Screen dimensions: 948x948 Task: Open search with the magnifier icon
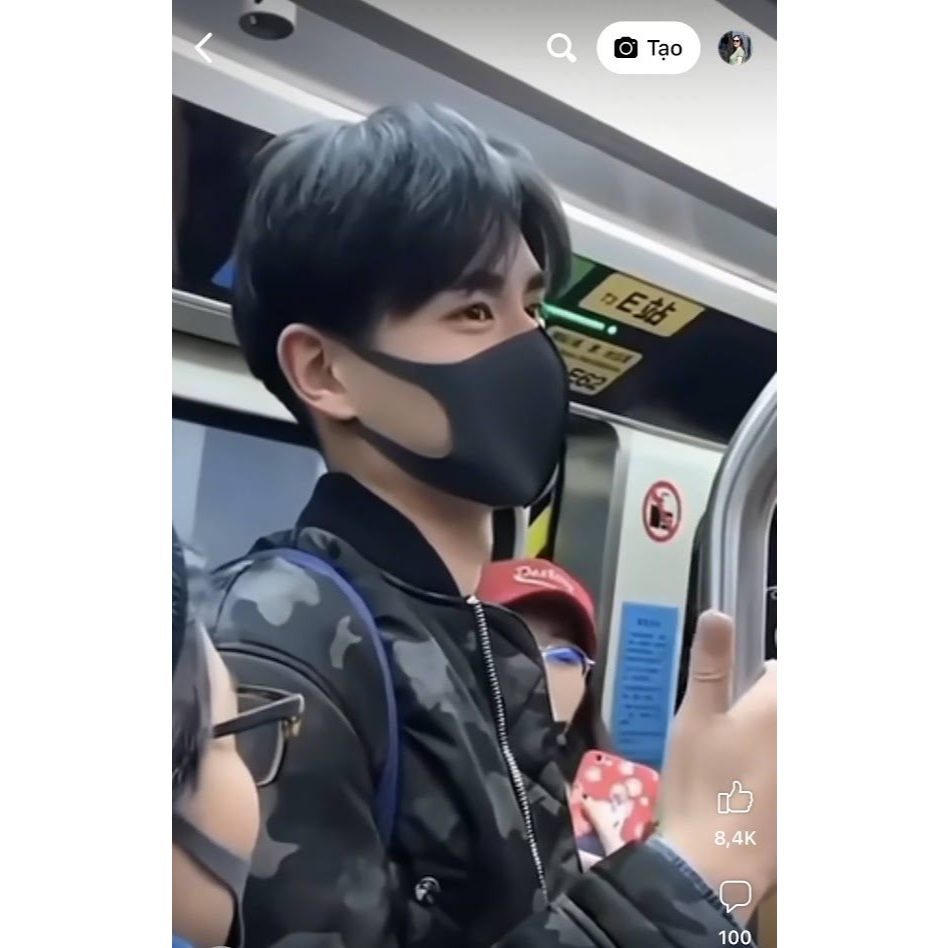(561, 48)
